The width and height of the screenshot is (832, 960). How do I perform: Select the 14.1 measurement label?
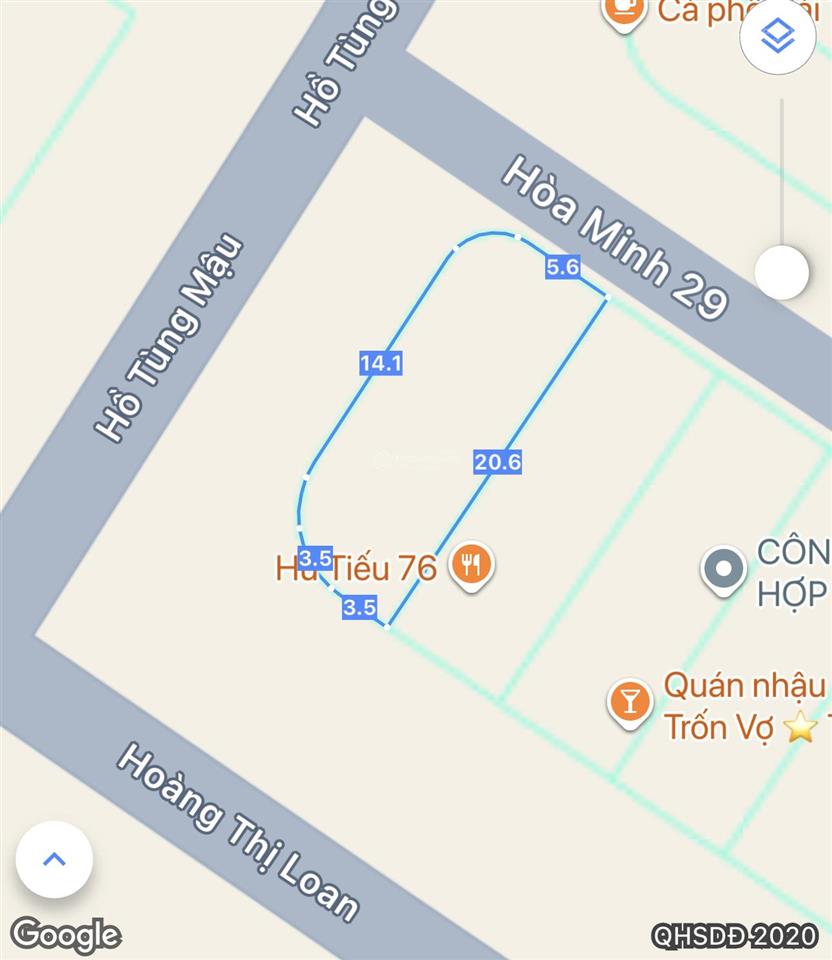(380, 364)
